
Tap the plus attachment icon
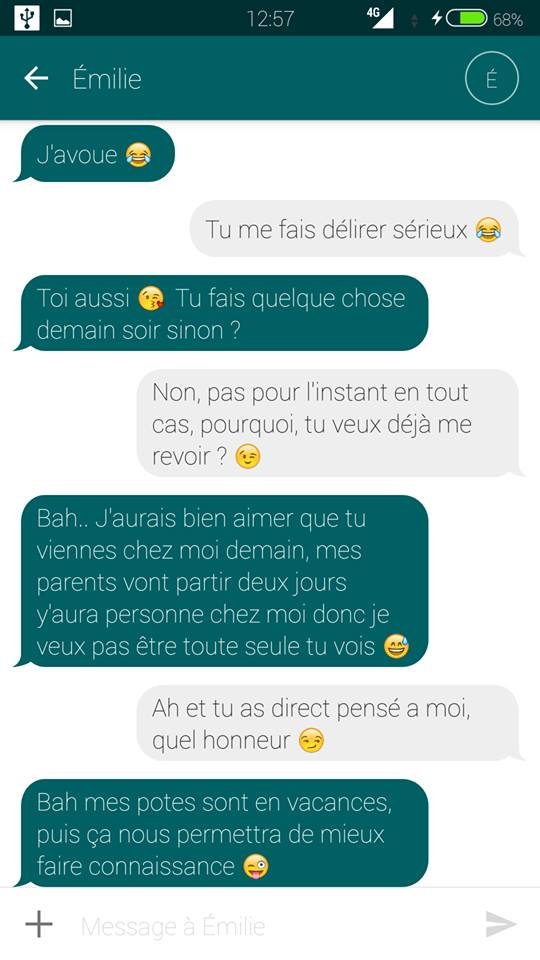click(39, 924)
